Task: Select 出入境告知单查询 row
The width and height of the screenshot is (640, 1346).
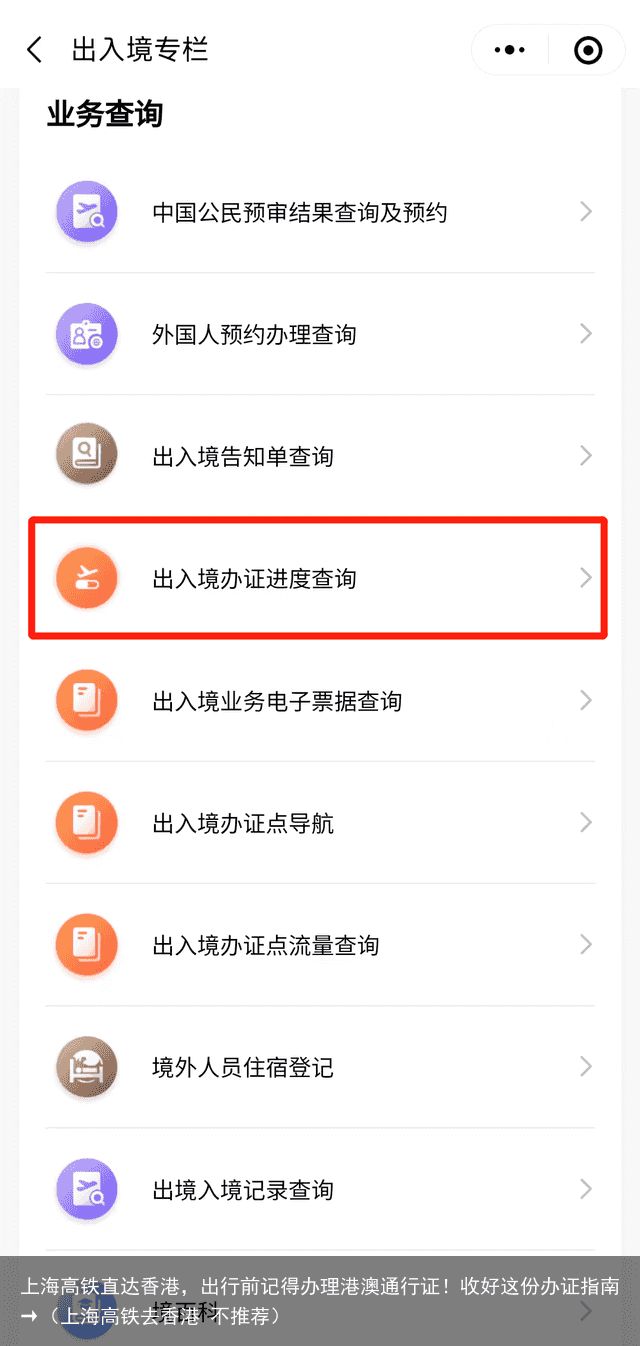Action: pyautogui.click(x=320, y=456)
